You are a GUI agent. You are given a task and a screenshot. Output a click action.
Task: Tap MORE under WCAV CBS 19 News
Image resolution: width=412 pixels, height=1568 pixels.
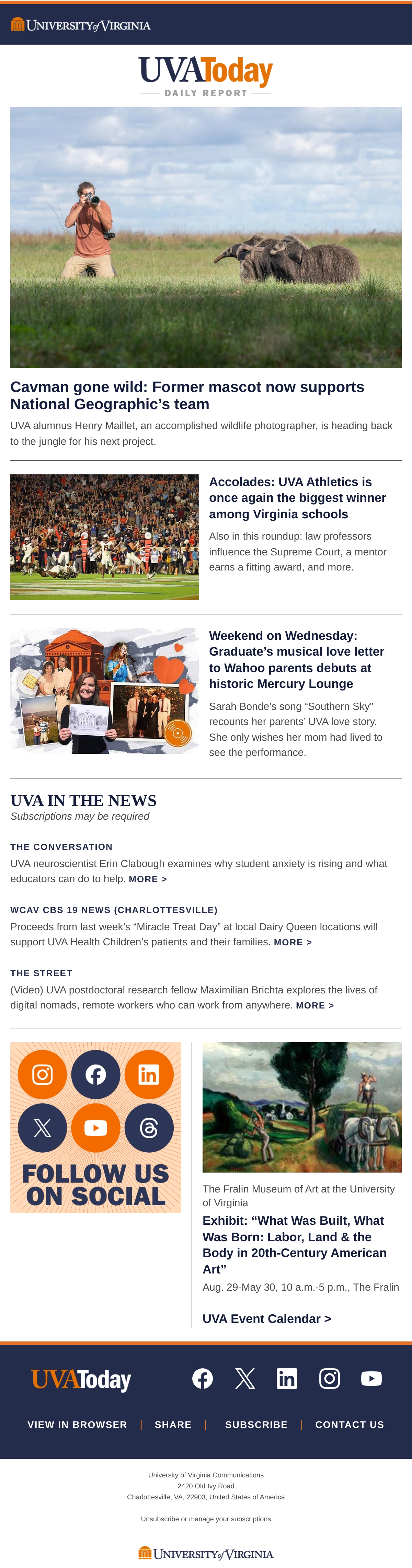(x=293, y=942)
